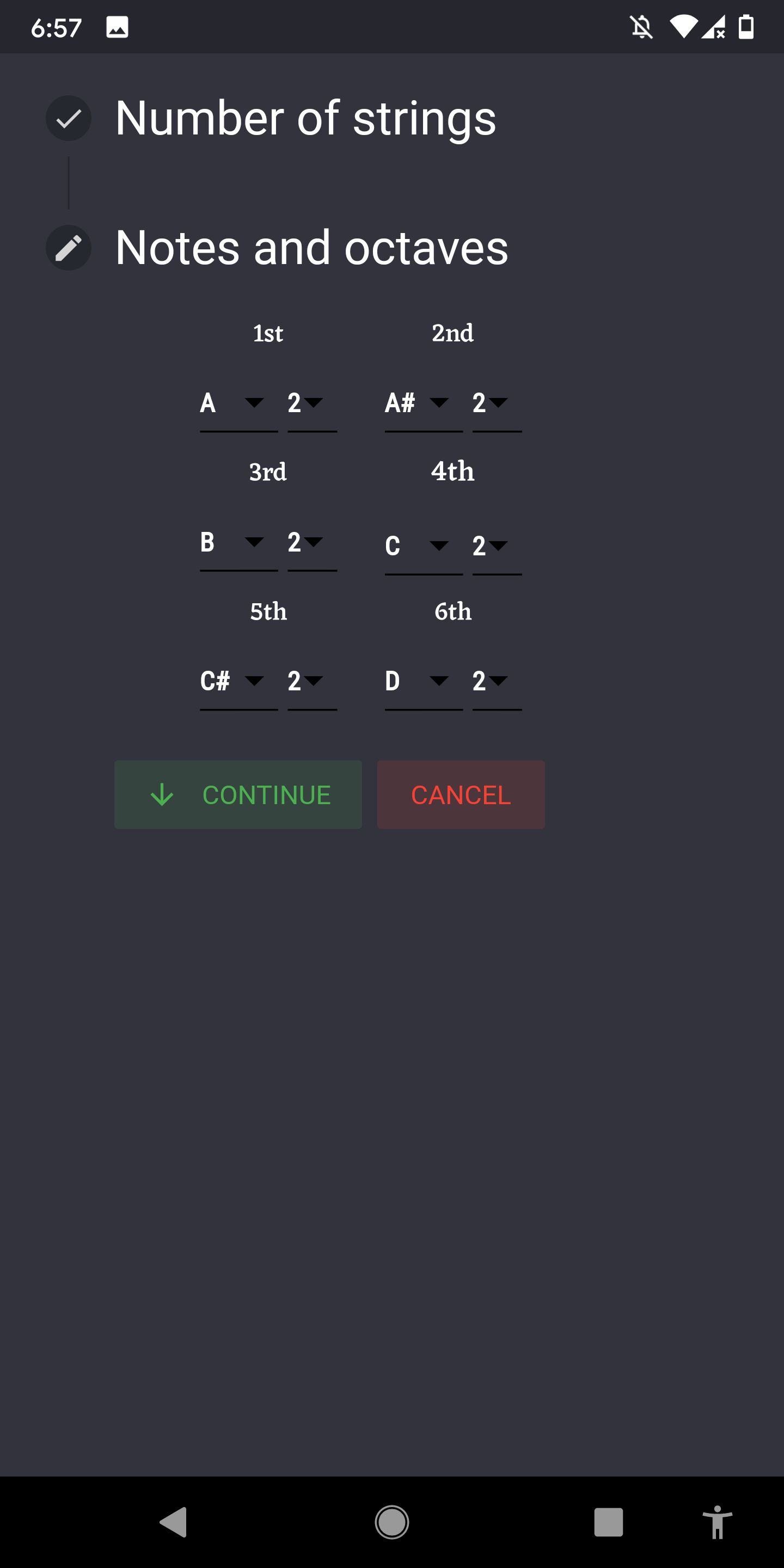
Task: Go to the home screen
Action: (x=391, y=1522)
